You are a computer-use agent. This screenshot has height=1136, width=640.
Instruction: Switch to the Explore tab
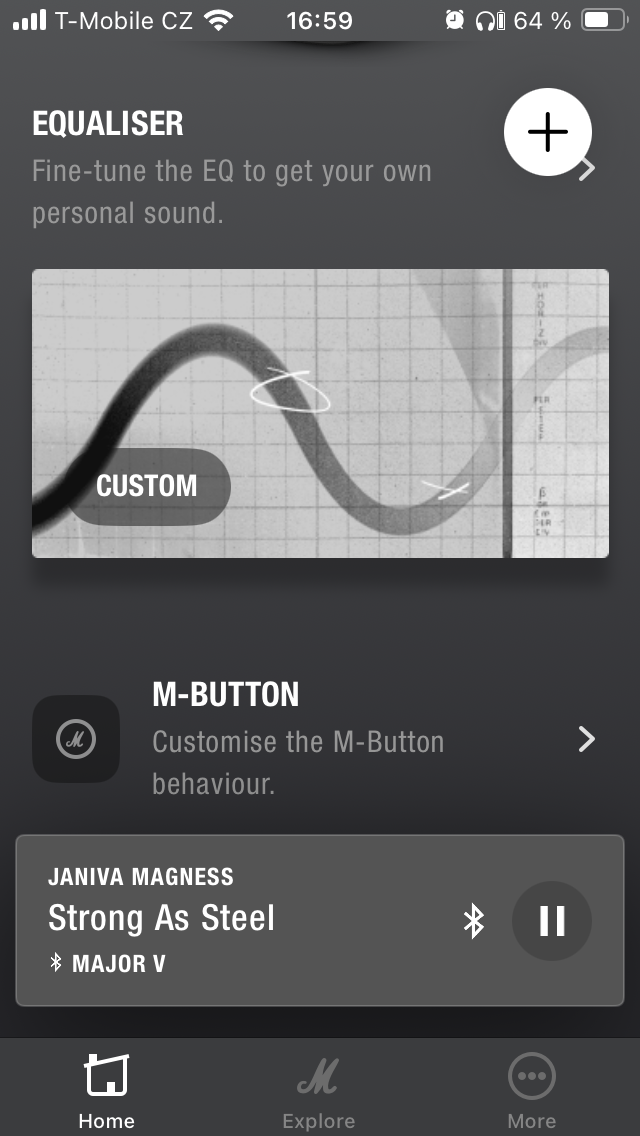click(x=318, y=1090)
